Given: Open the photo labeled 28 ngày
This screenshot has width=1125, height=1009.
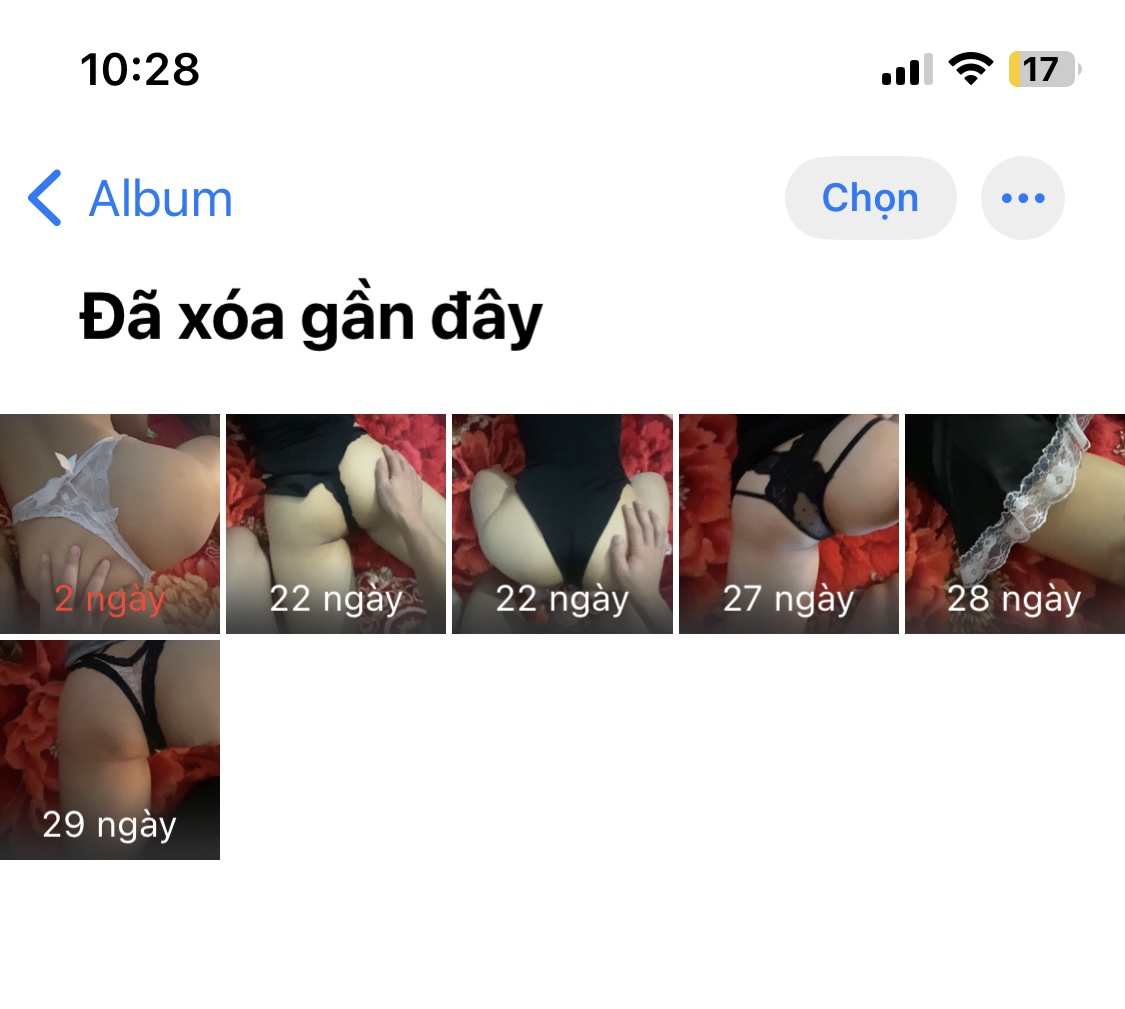Looking at the screenshot, I should pos(1014,523).
